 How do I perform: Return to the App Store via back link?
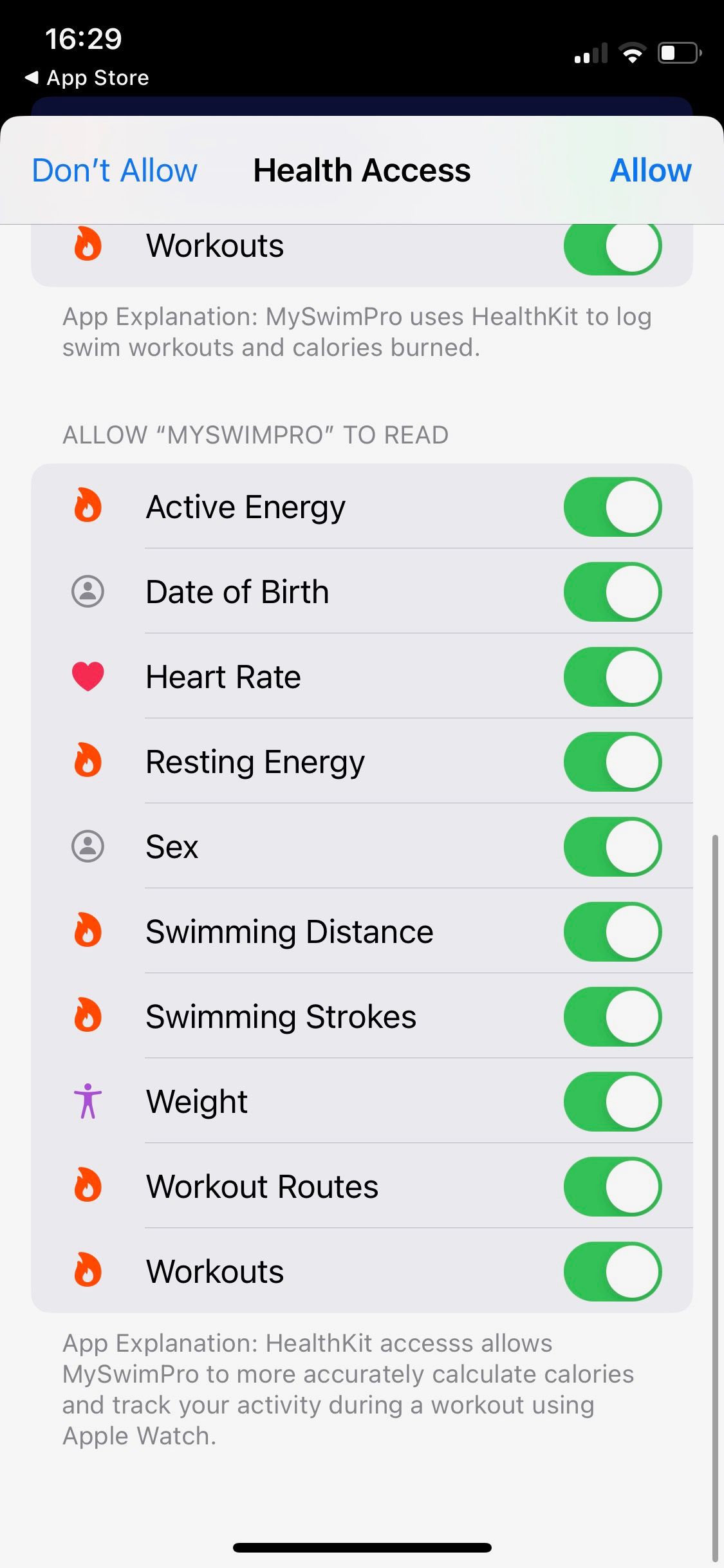(89, 77)
